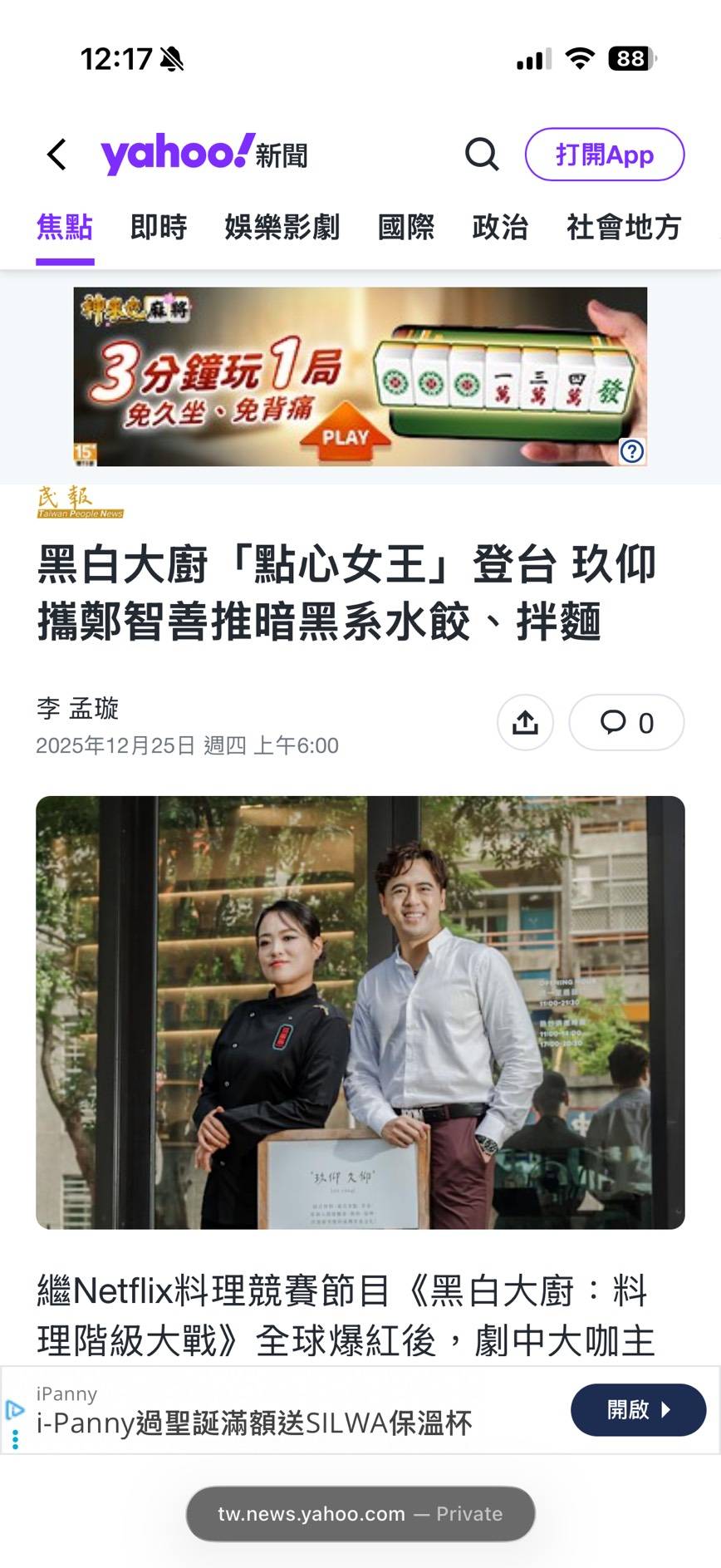This screenshot has height=1568, width=721.
Task: Tap 開啟 on the iPanny ad
Action: [638, 1410]
